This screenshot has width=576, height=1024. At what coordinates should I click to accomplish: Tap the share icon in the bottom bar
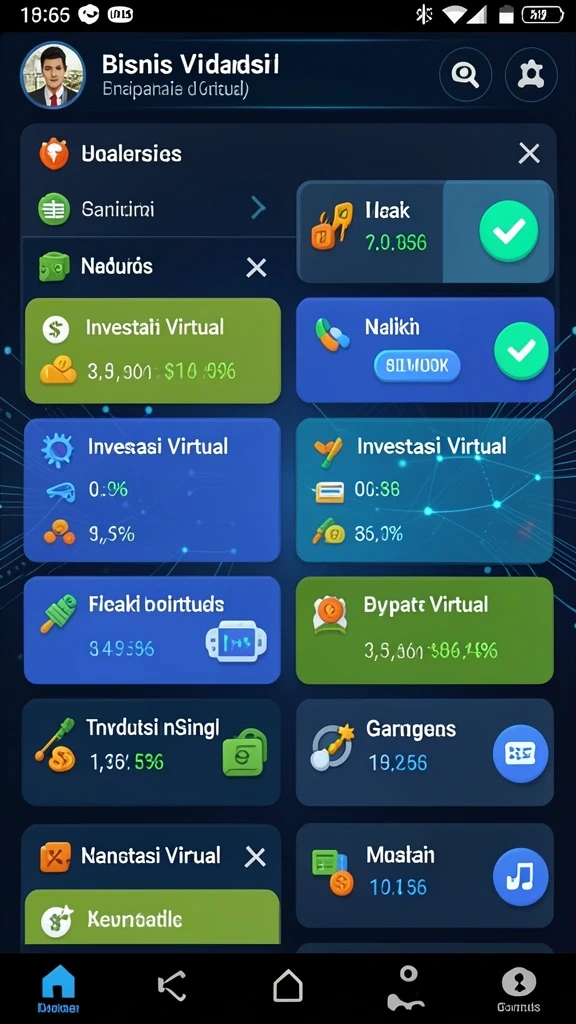[172, 985]
